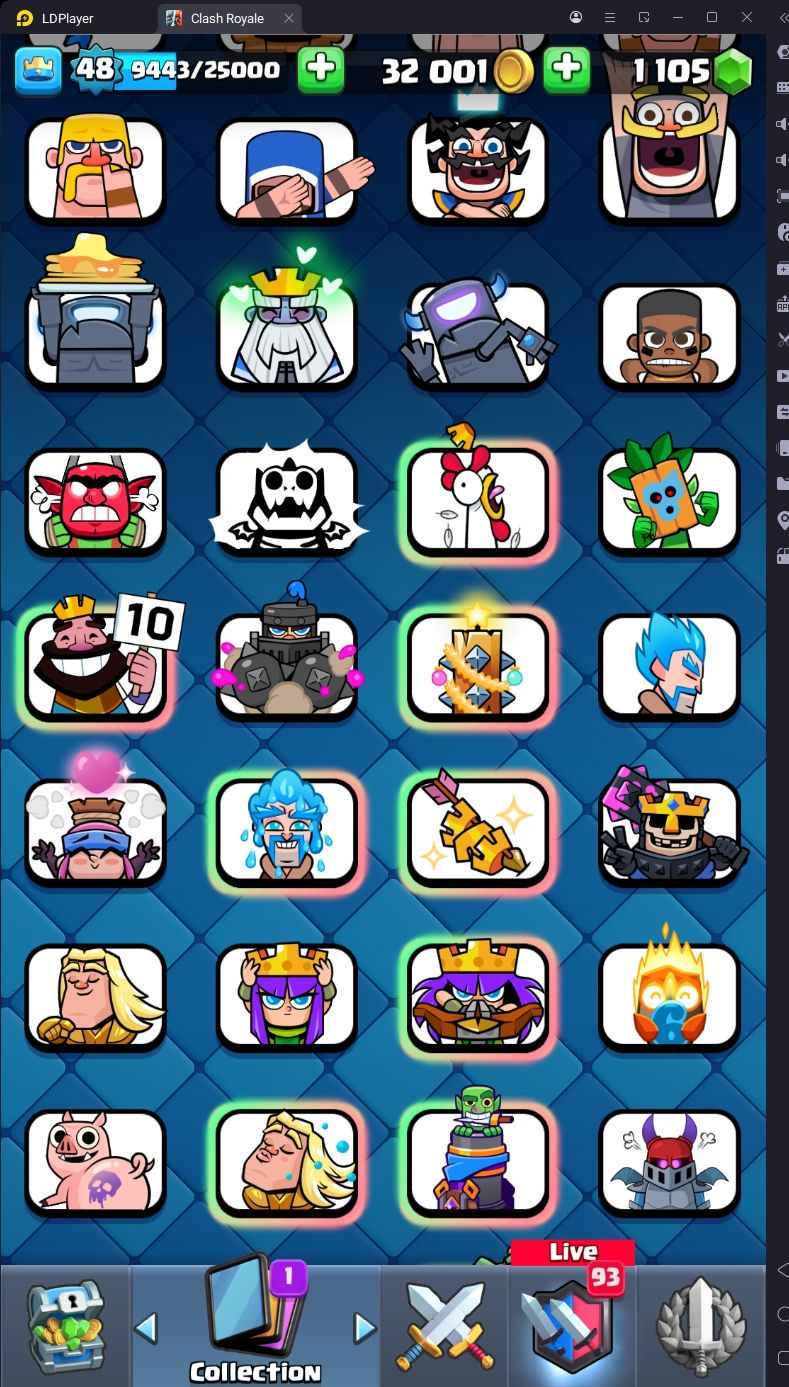Add gold with the green plus button

coord(320,69)
